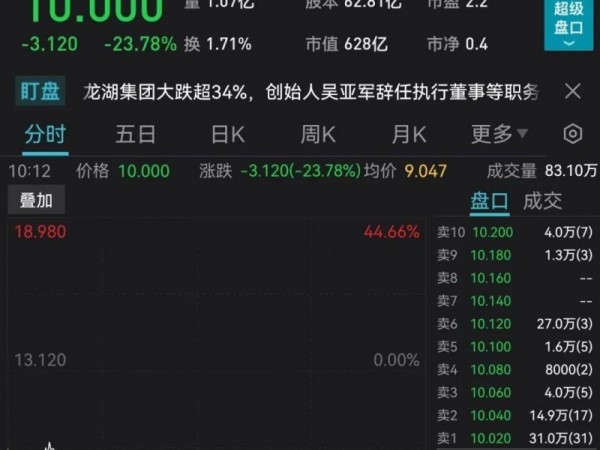Switch to the 成交 trades tab
The width and height of the screenshot is (600, 450).
tap(543, 201)
